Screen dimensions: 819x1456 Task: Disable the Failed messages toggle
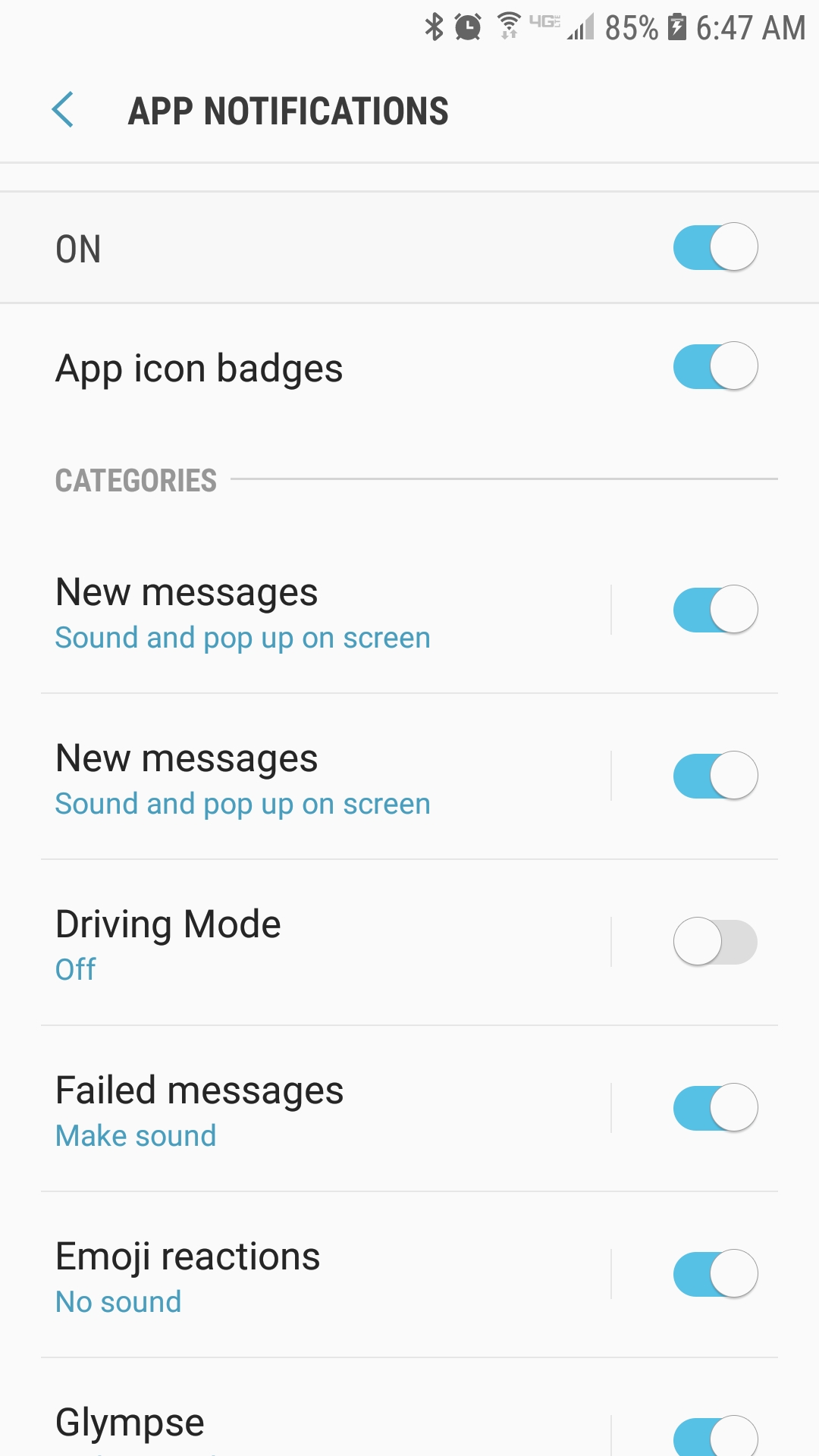point(715,1107)
